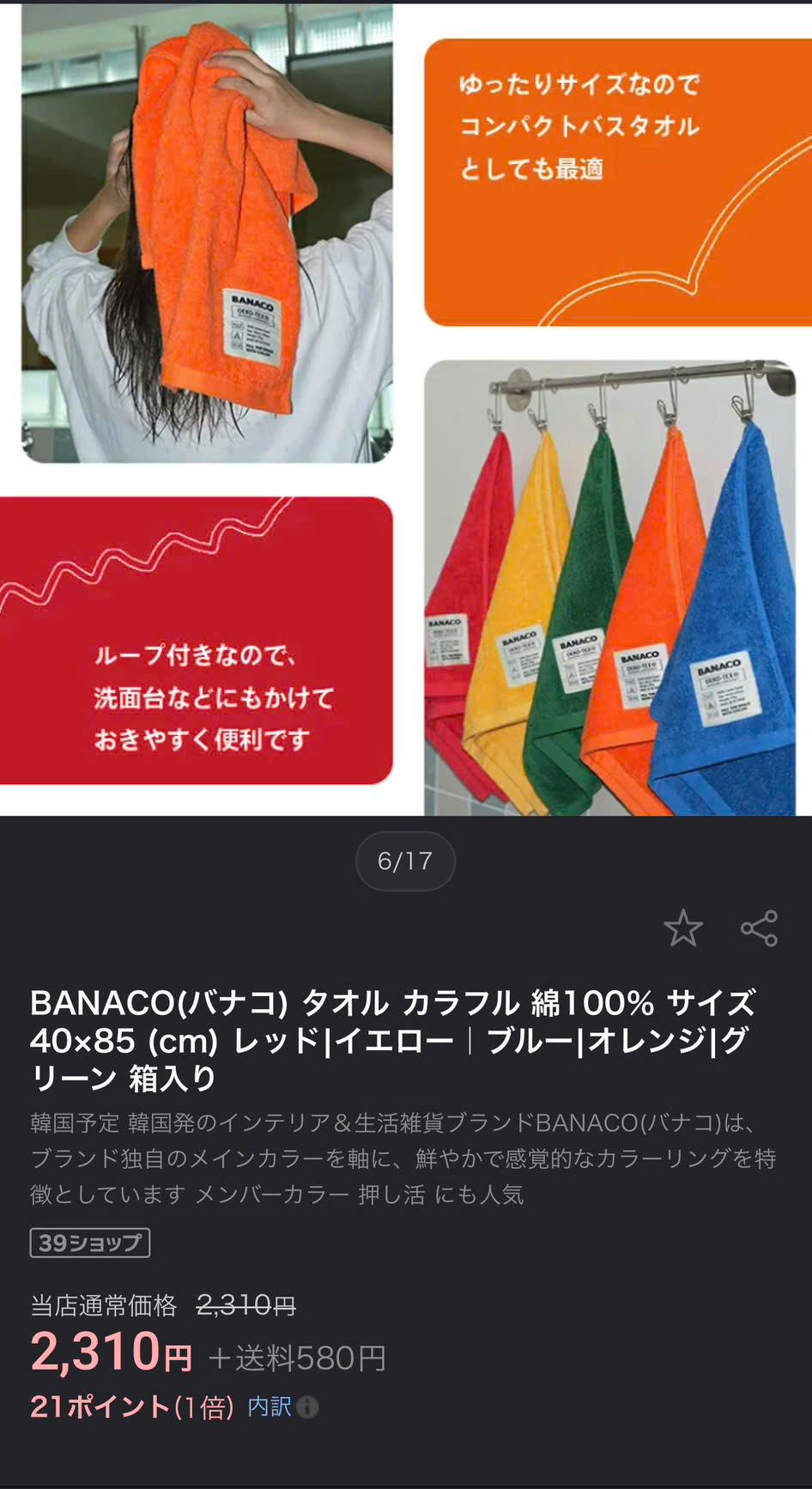Share this BANACO towel product

(760, 928)
